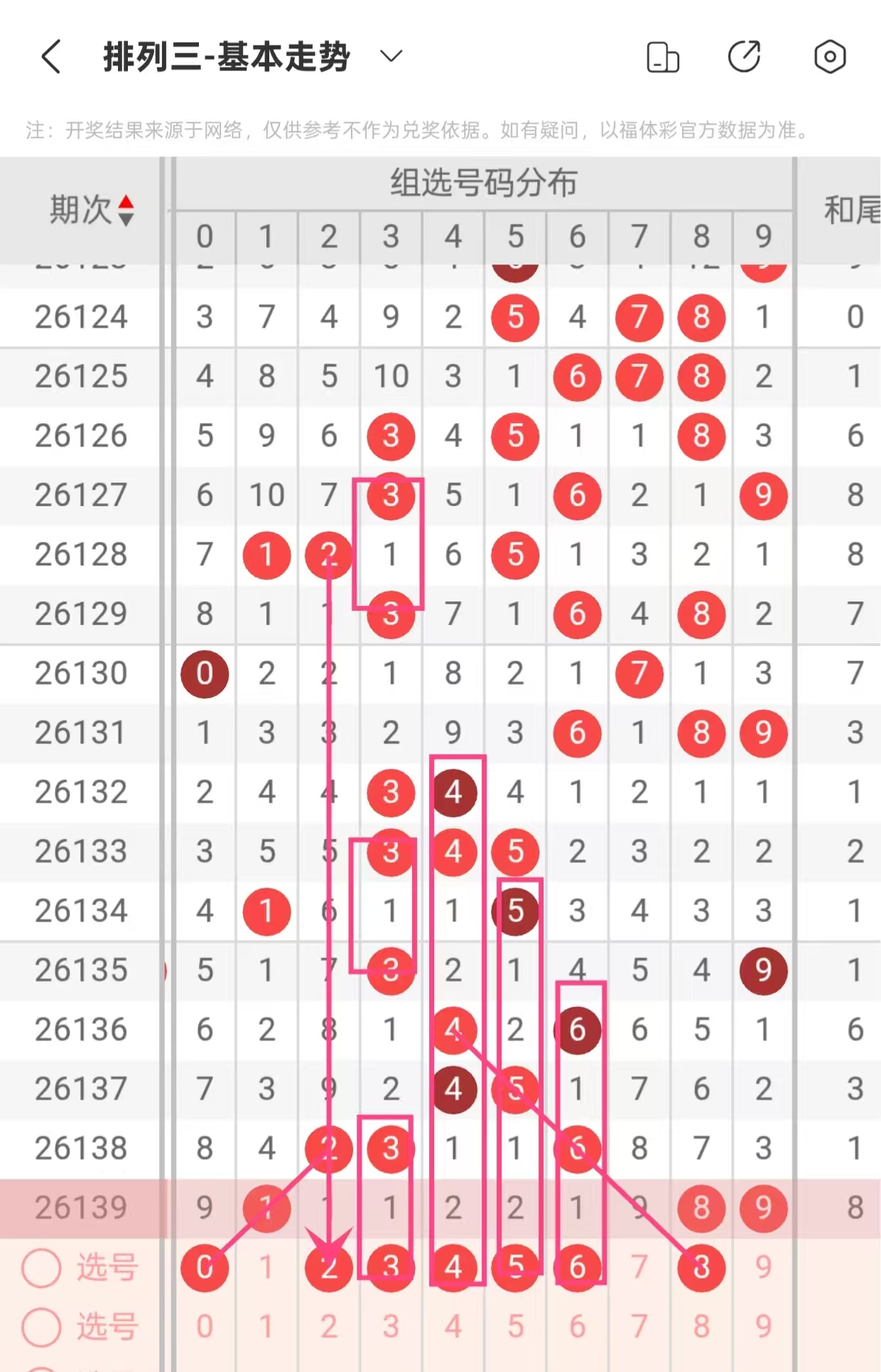Select the first 选号 row radio button

pyautogui.click(x=41, y=1268)
